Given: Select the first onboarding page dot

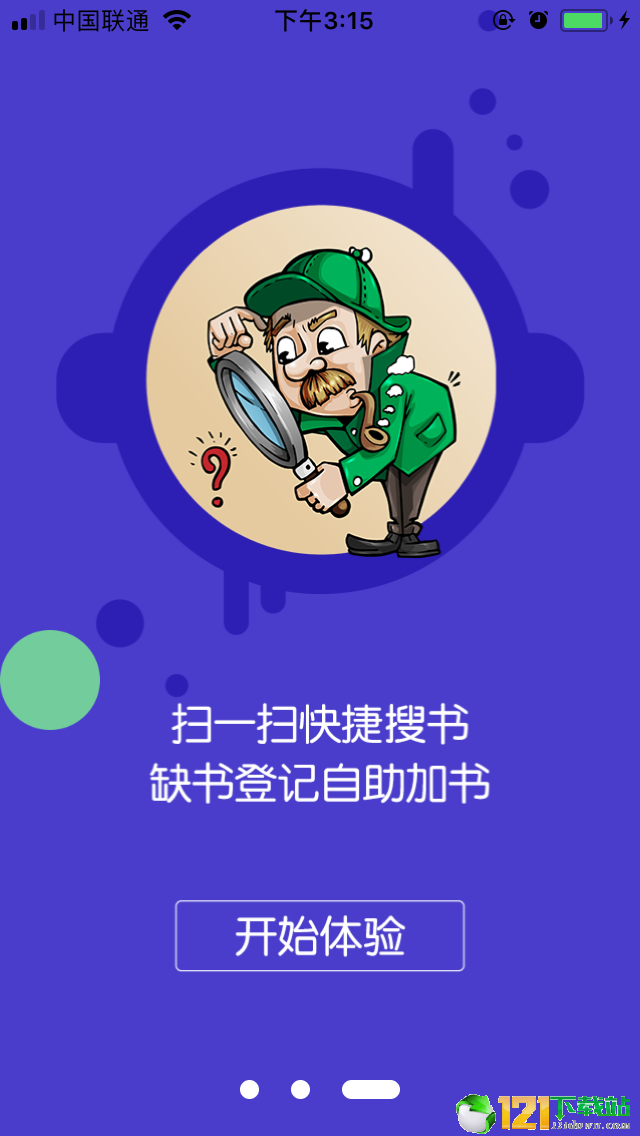Looking at the screenshot, I should click(x=250, y=1089).
